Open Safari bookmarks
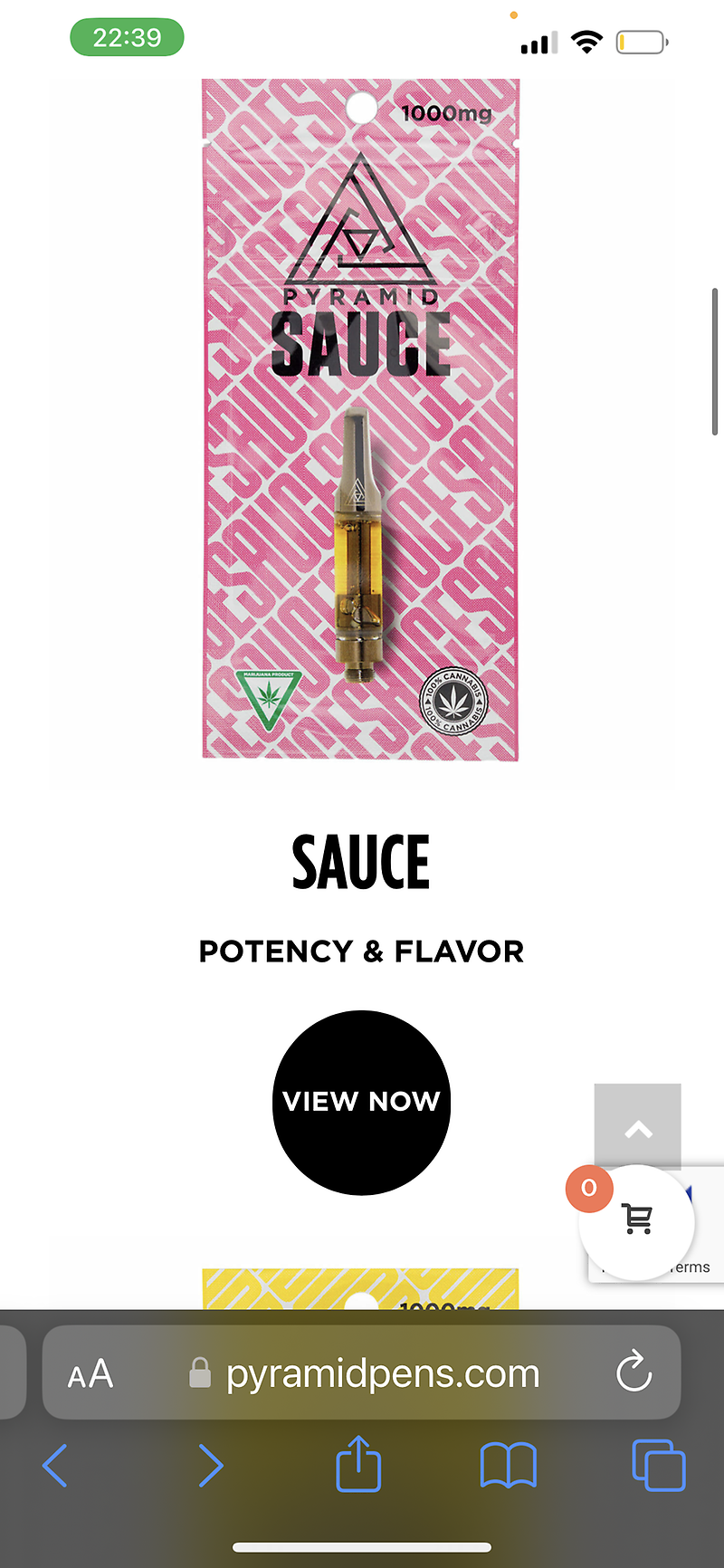The image size is (724, 1568). click(x=509, y=1465)
